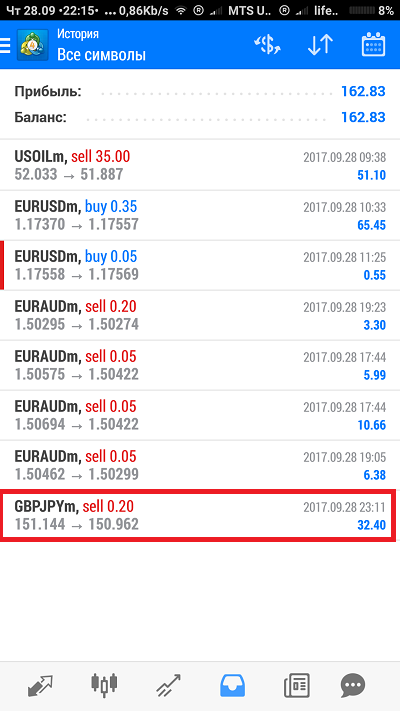
Task: Open the EURUSDm buy 0.35 trade
Action: [x=200, y=216]
